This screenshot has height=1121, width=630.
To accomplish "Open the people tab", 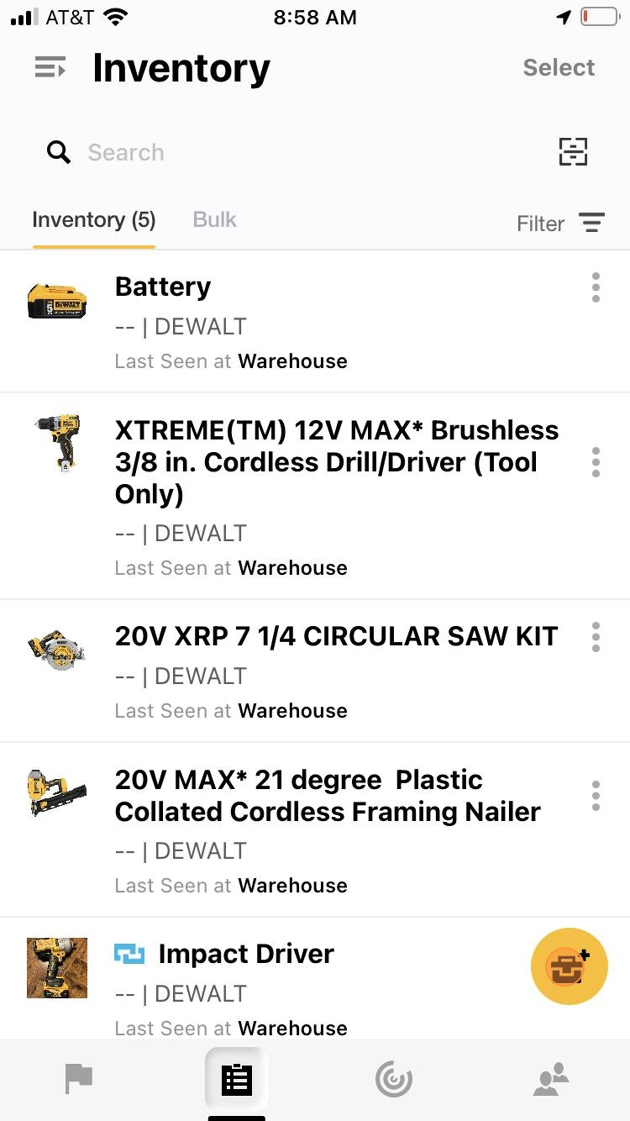I will click(551, 1079).
